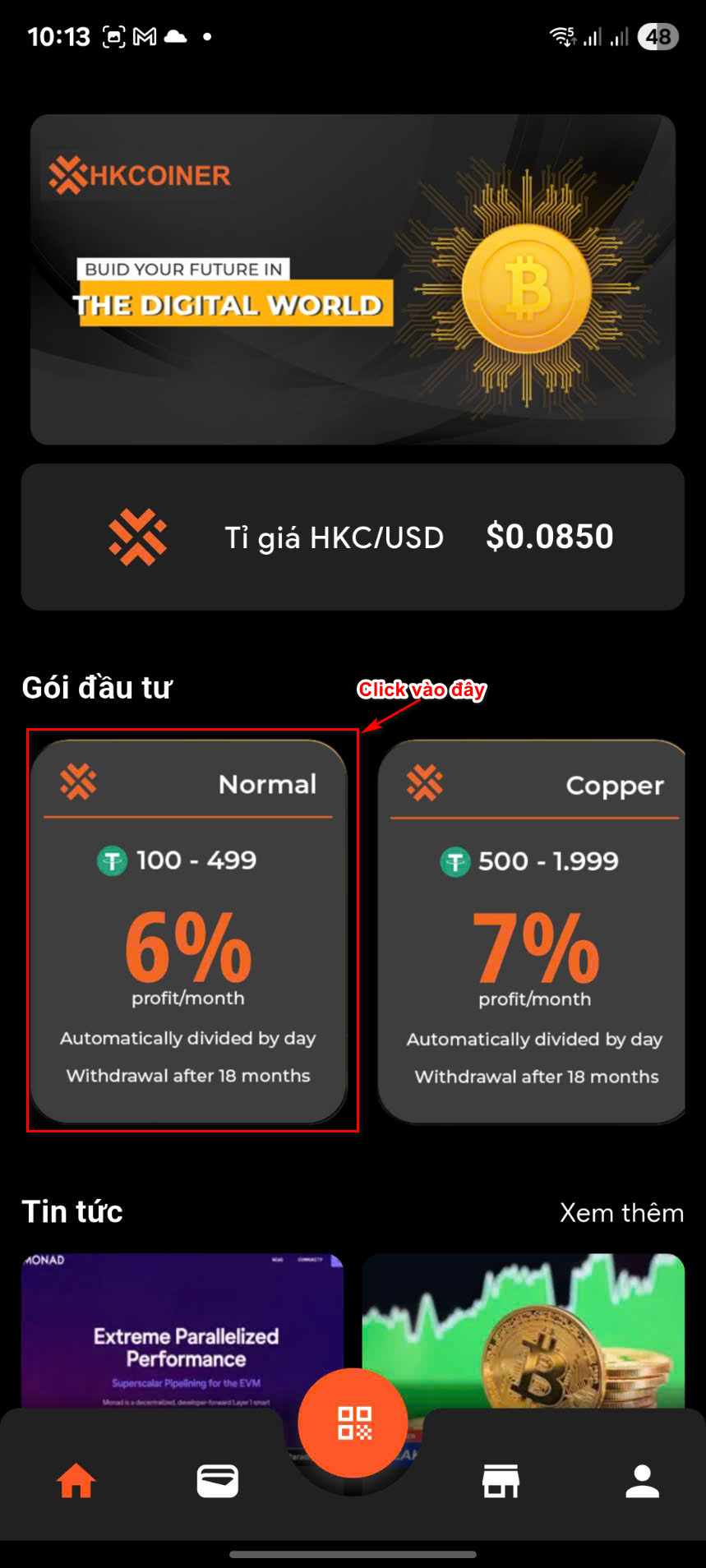Open the Normal investment package card

click(x=189, y=931)
